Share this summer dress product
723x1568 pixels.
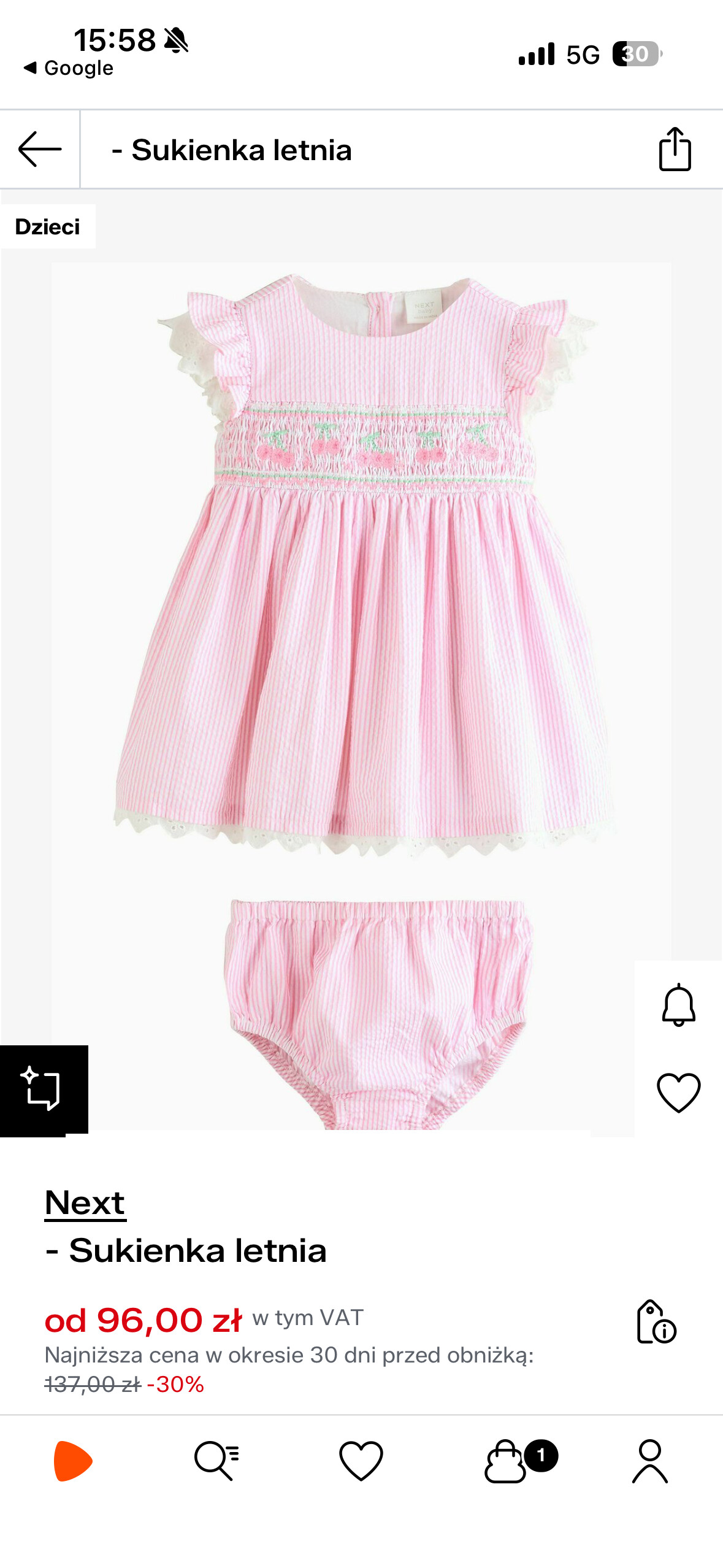point(675,149)
